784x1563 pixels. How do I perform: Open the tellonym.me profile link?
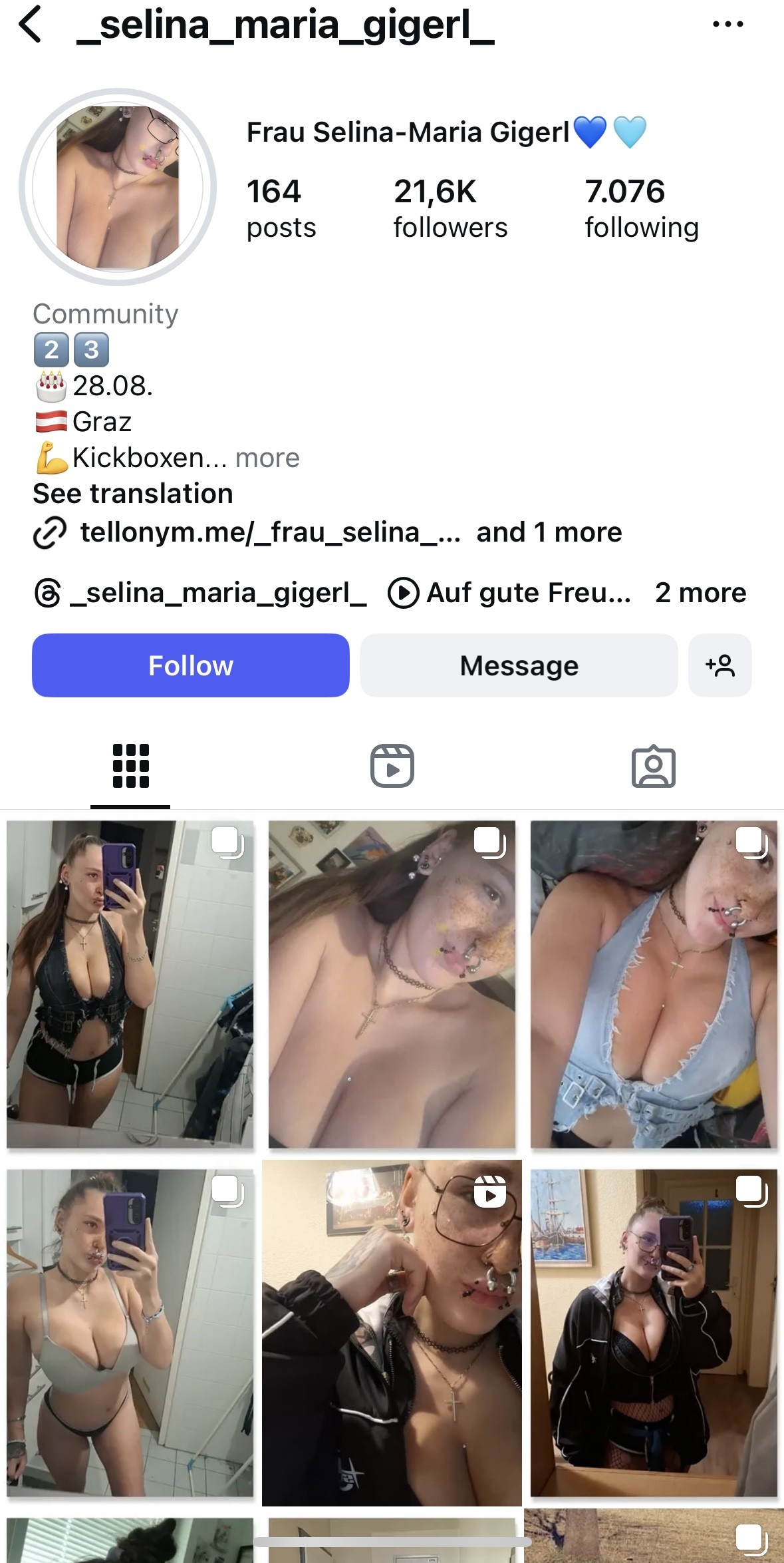point(269,532)
